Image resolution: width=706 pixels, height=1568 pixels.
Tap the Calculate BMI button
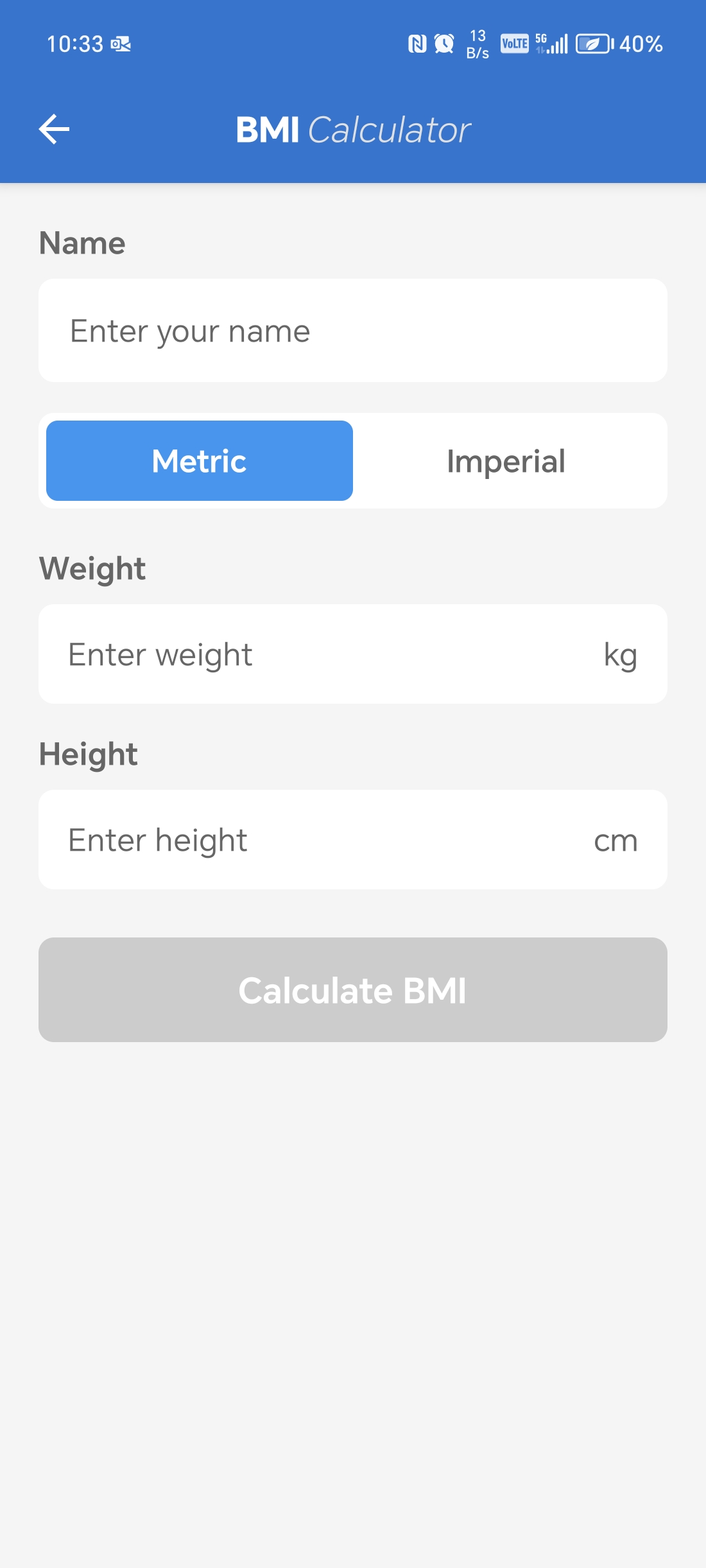353,990
